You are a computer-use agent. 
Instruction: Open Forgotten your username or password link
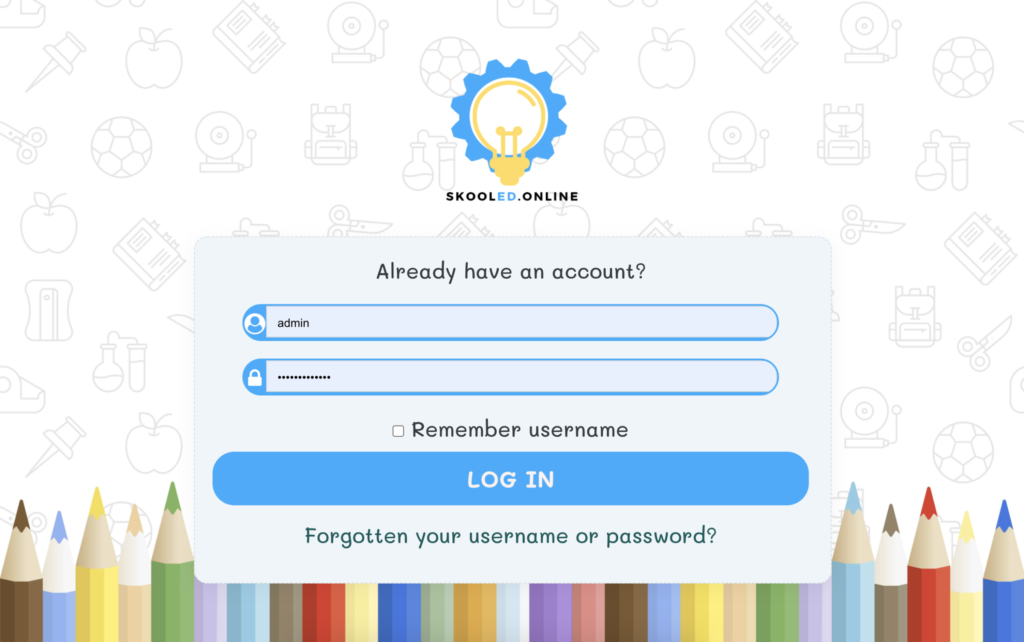(x=510, y=536)
